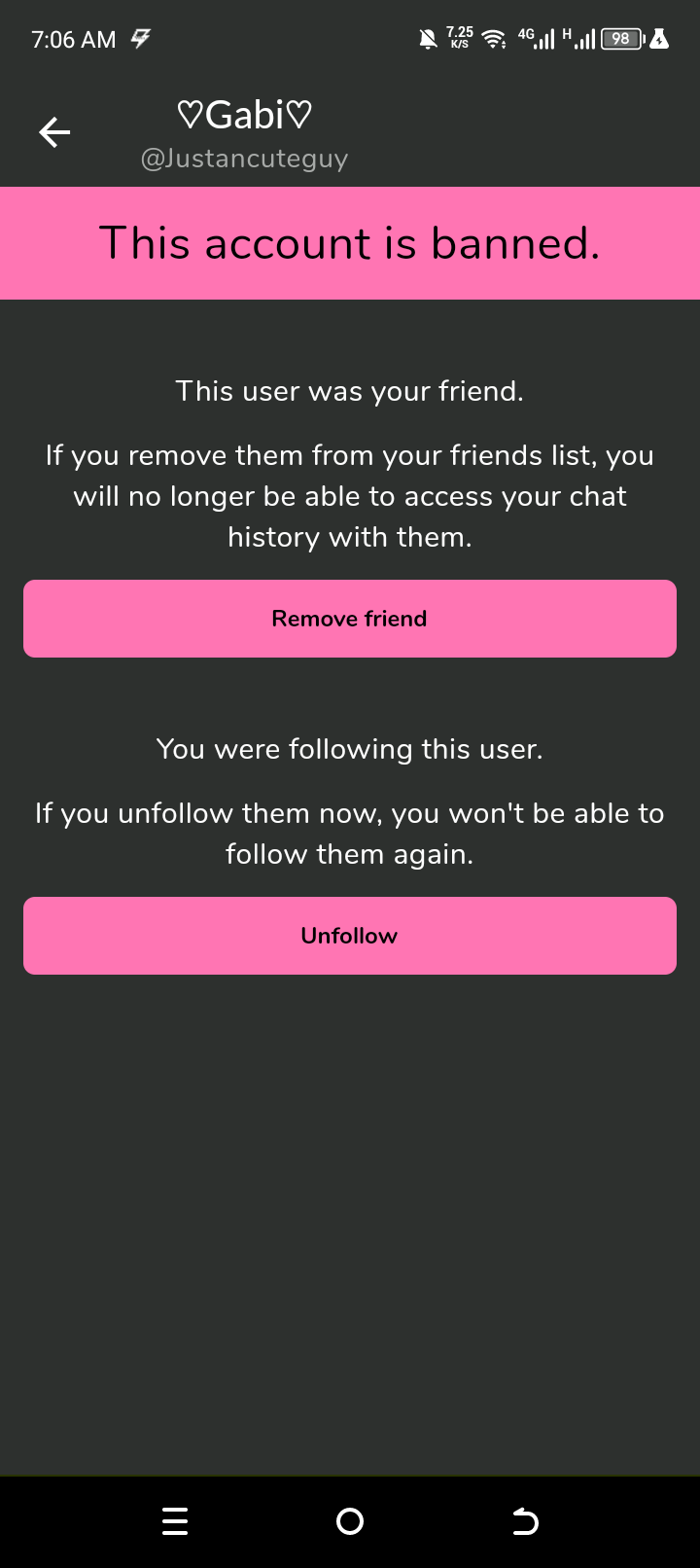Tap the 4G network signal icon

538,39
